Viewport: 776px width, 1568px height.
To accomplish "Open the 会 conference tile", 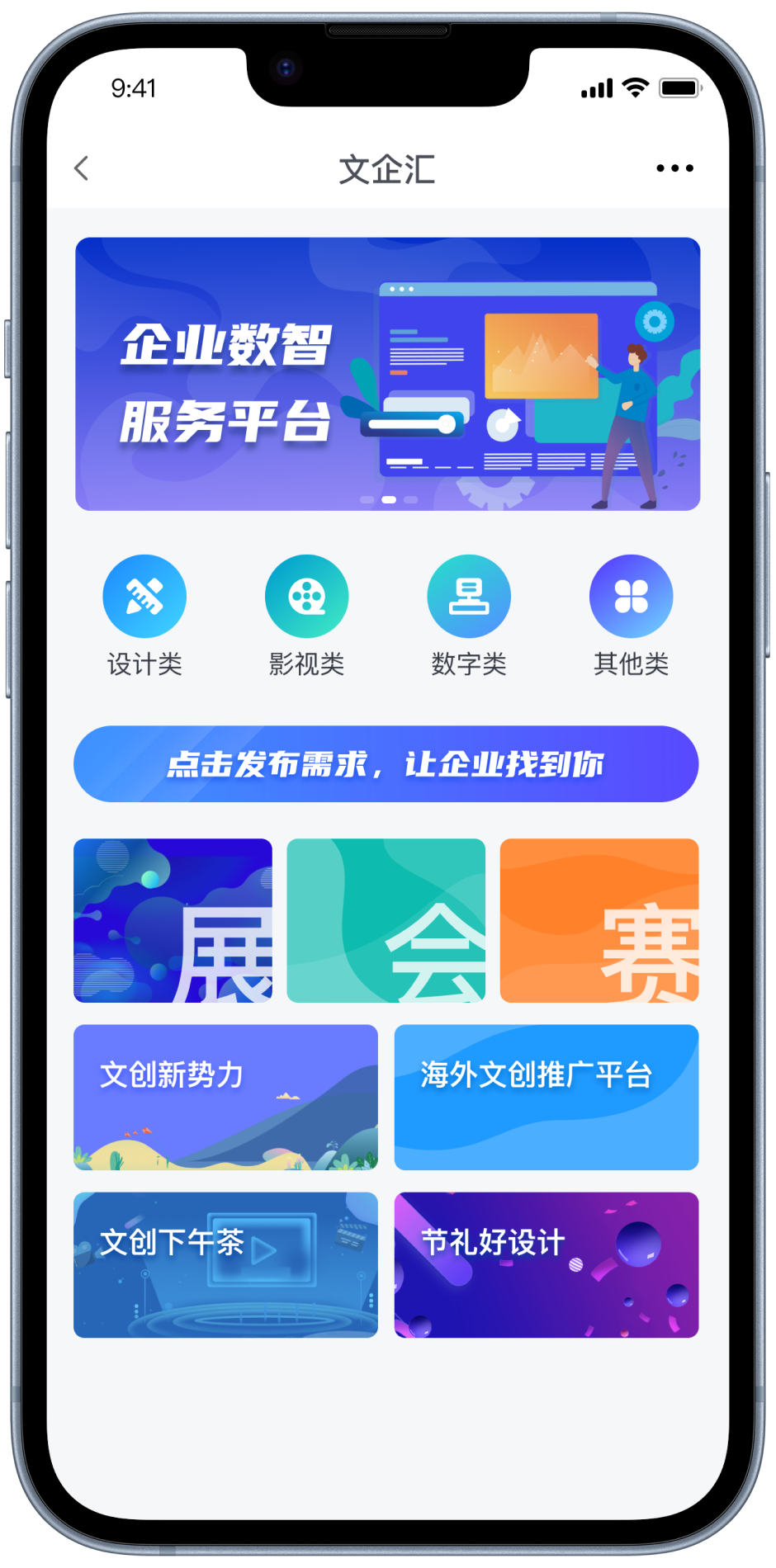I will point(386,921).
